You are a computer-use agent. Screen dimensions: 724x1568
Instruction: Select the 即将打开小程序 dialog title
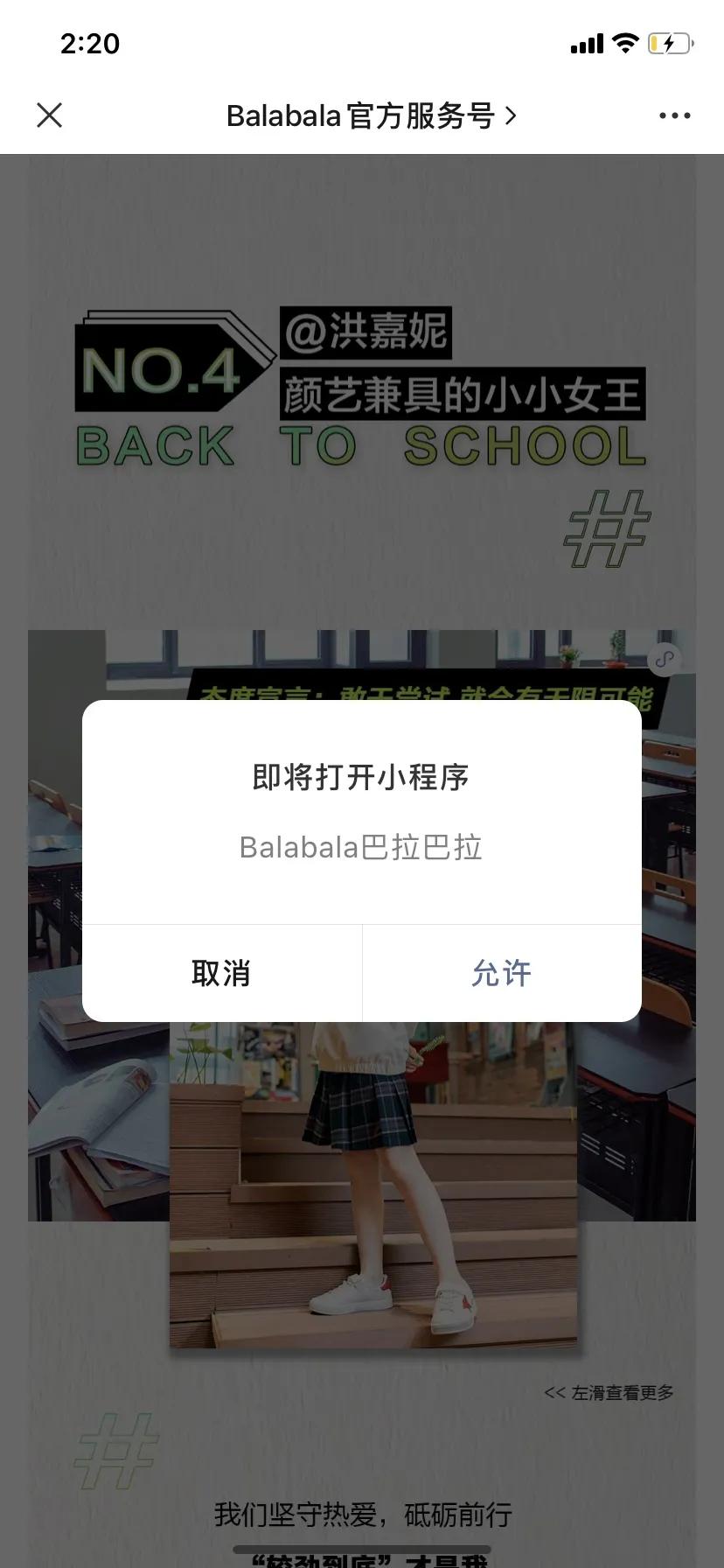click(361, 775)
